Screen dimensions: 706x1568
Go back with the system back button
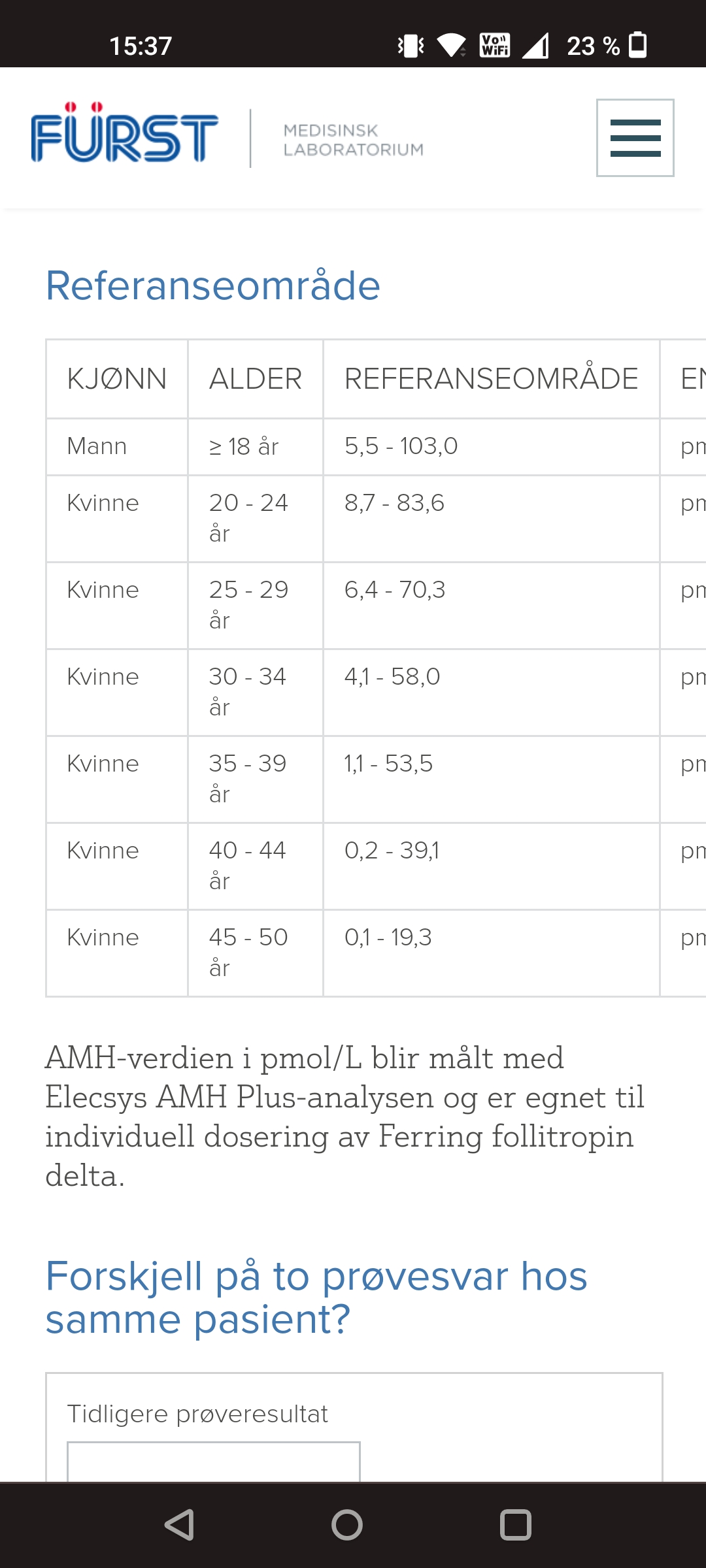[178, 1525]
